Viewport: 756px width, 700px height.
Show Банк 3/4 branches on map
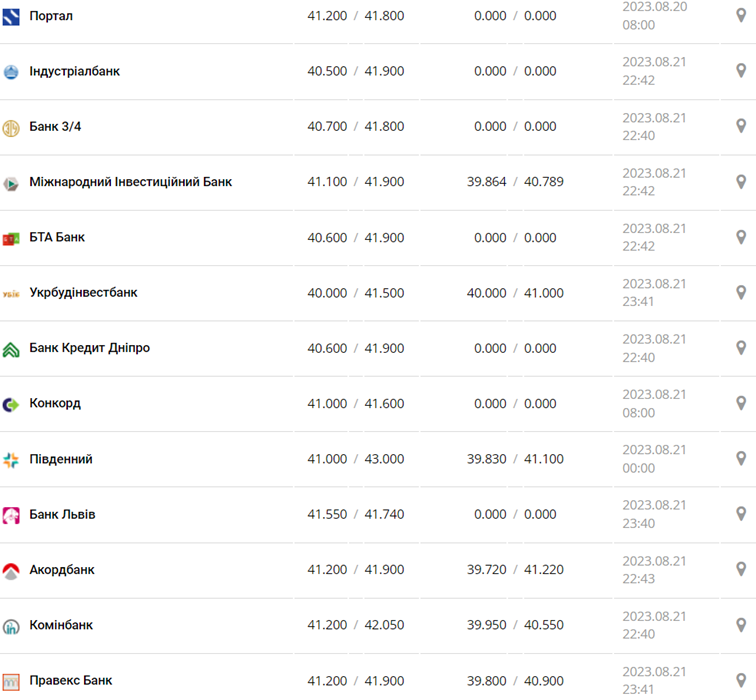coord(741,126)
